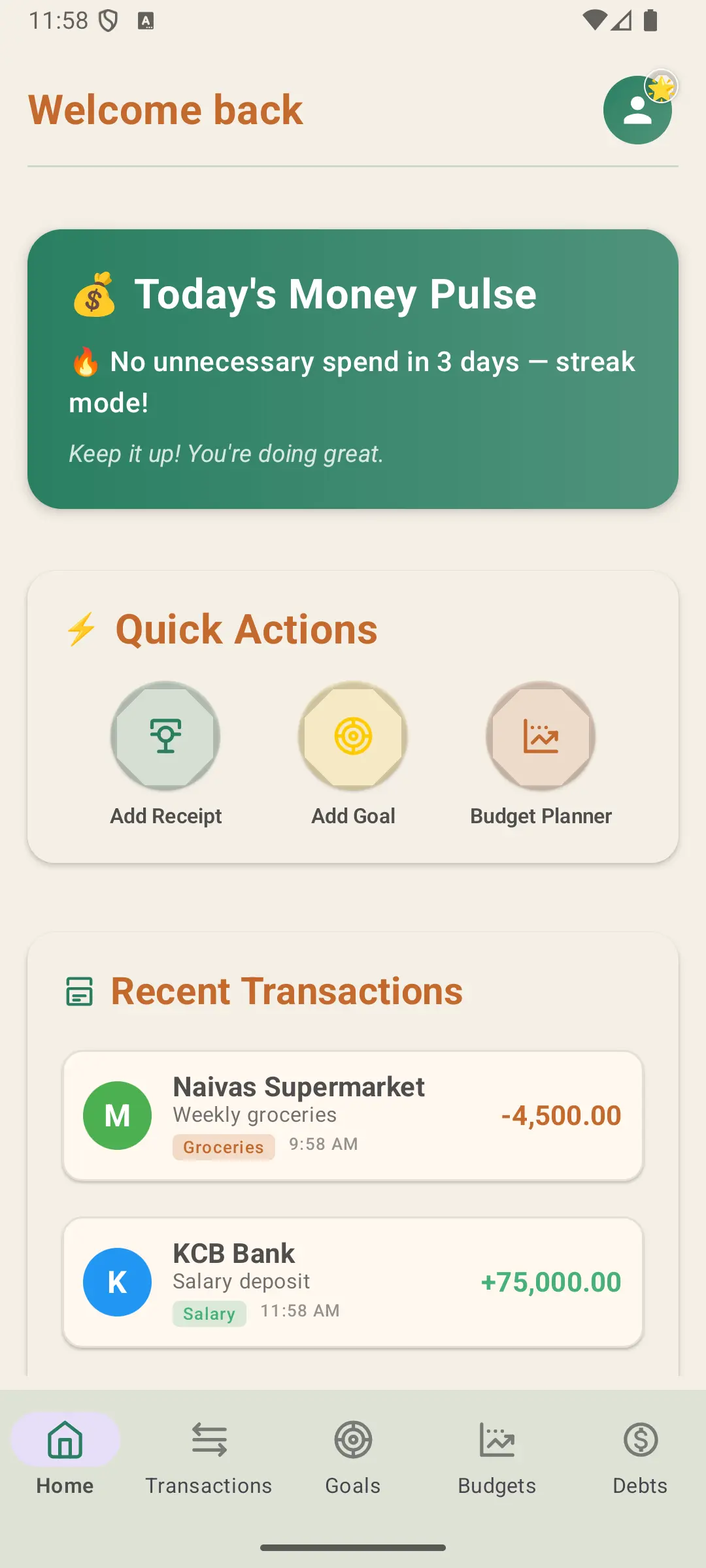
Task: Click the Recent Transactions card icon
Action: pos(80,991)
